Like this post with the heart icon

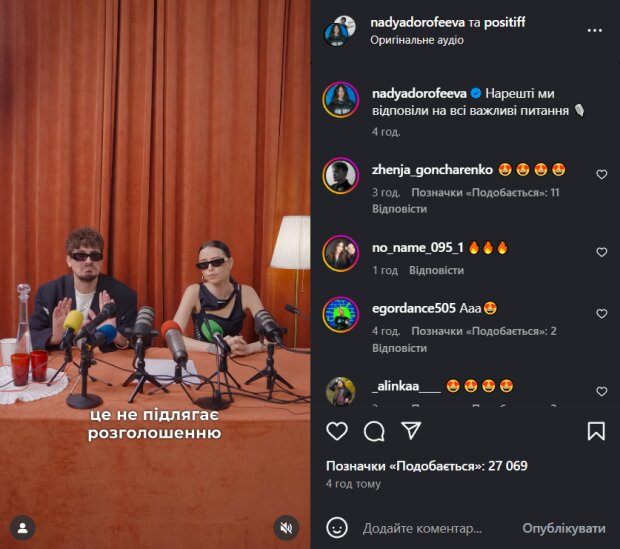338,431
